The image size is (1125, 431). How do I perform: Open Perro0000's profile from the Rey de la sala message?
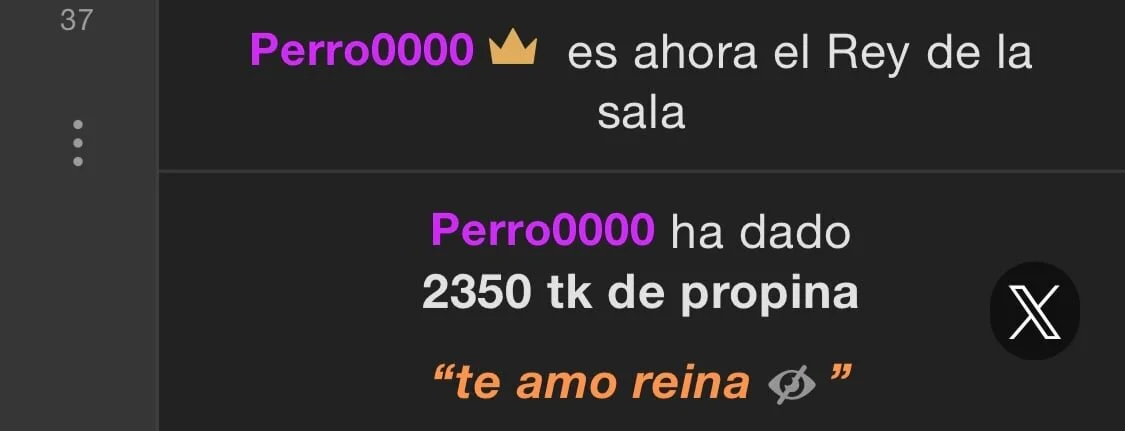pyautogui.click(x=362, y=50)
